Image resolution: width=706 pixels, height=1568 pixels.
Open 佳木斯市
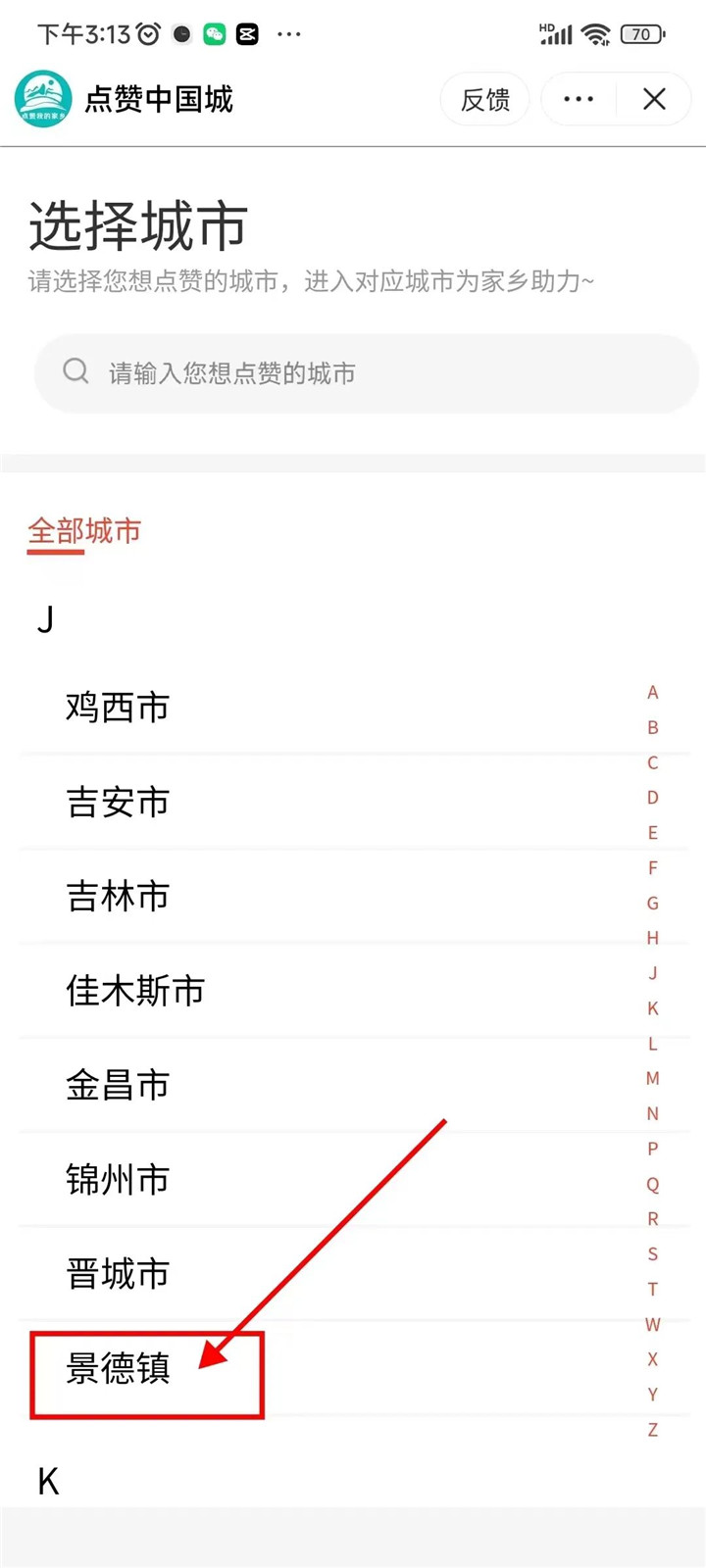pos(353,991)
